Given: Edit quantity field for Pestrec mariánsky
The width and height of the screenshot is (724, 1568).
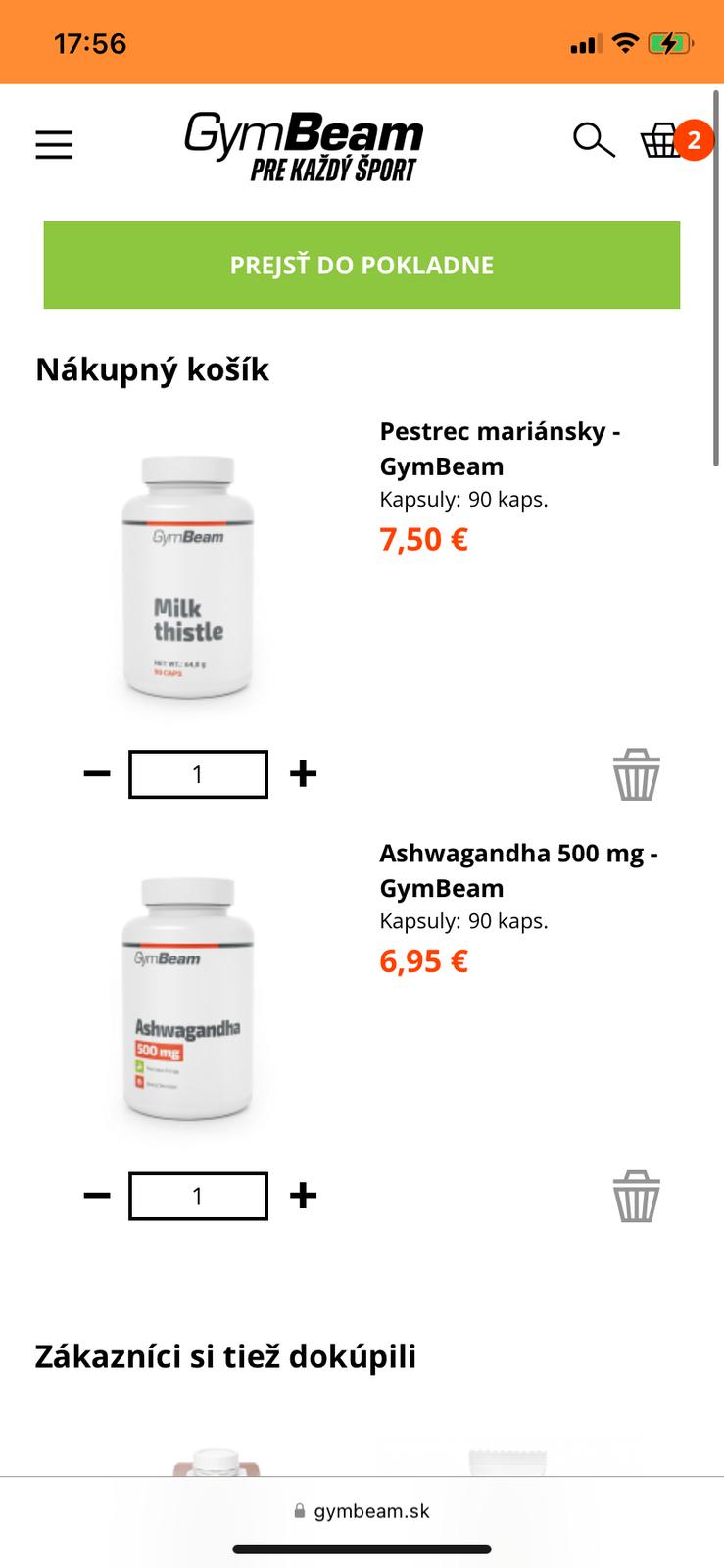Looking at the screenshot, I should click(x=198, y=774).
